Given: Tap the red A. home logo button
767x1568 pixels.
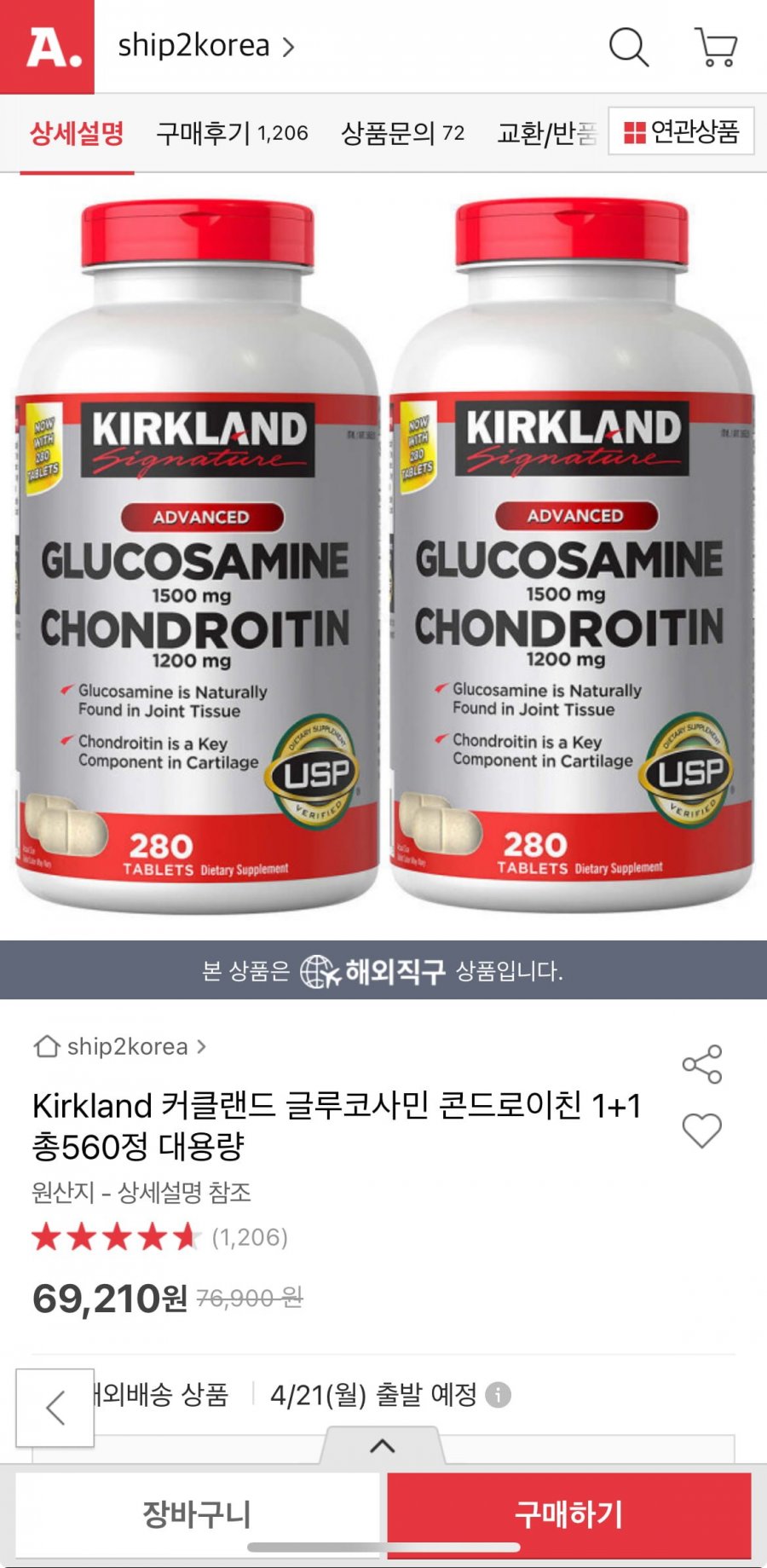Looking at the screenshot, I should pos(47,47).
